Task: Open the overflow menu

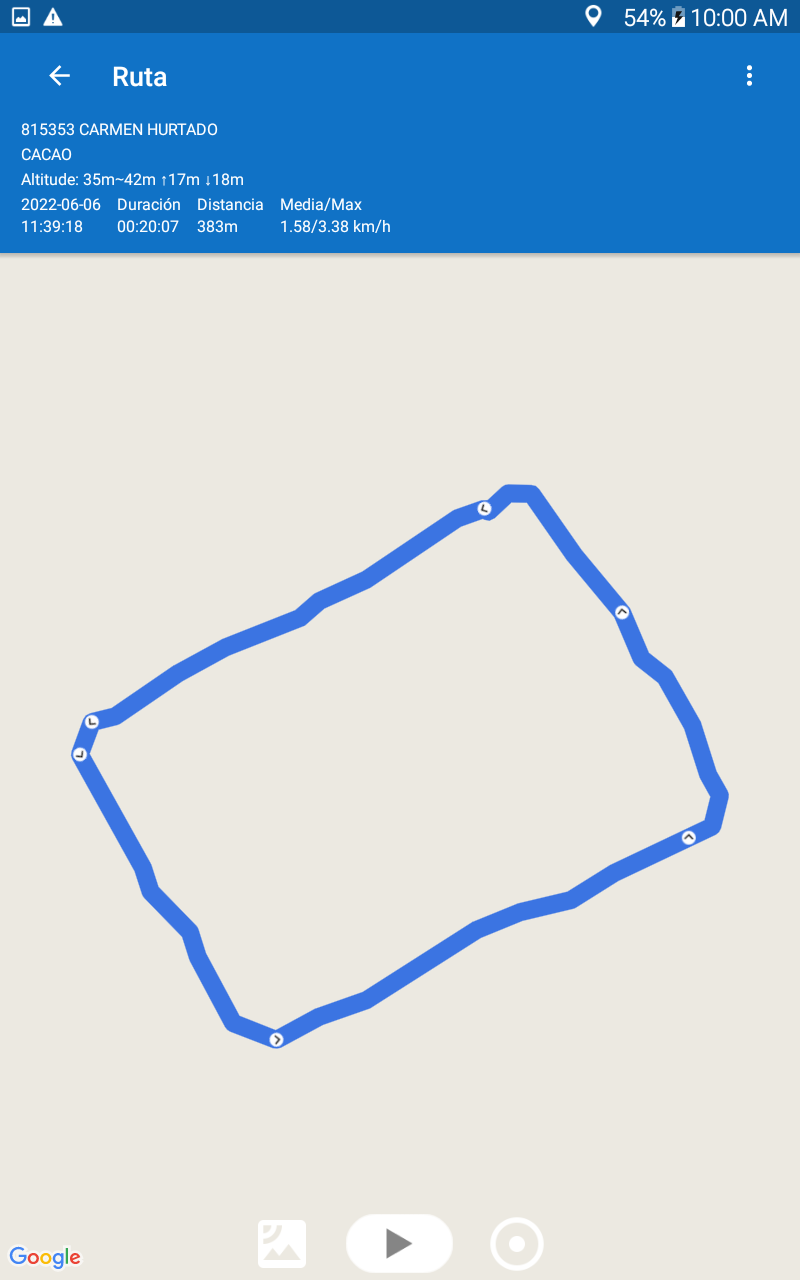Action: [749, 76]
